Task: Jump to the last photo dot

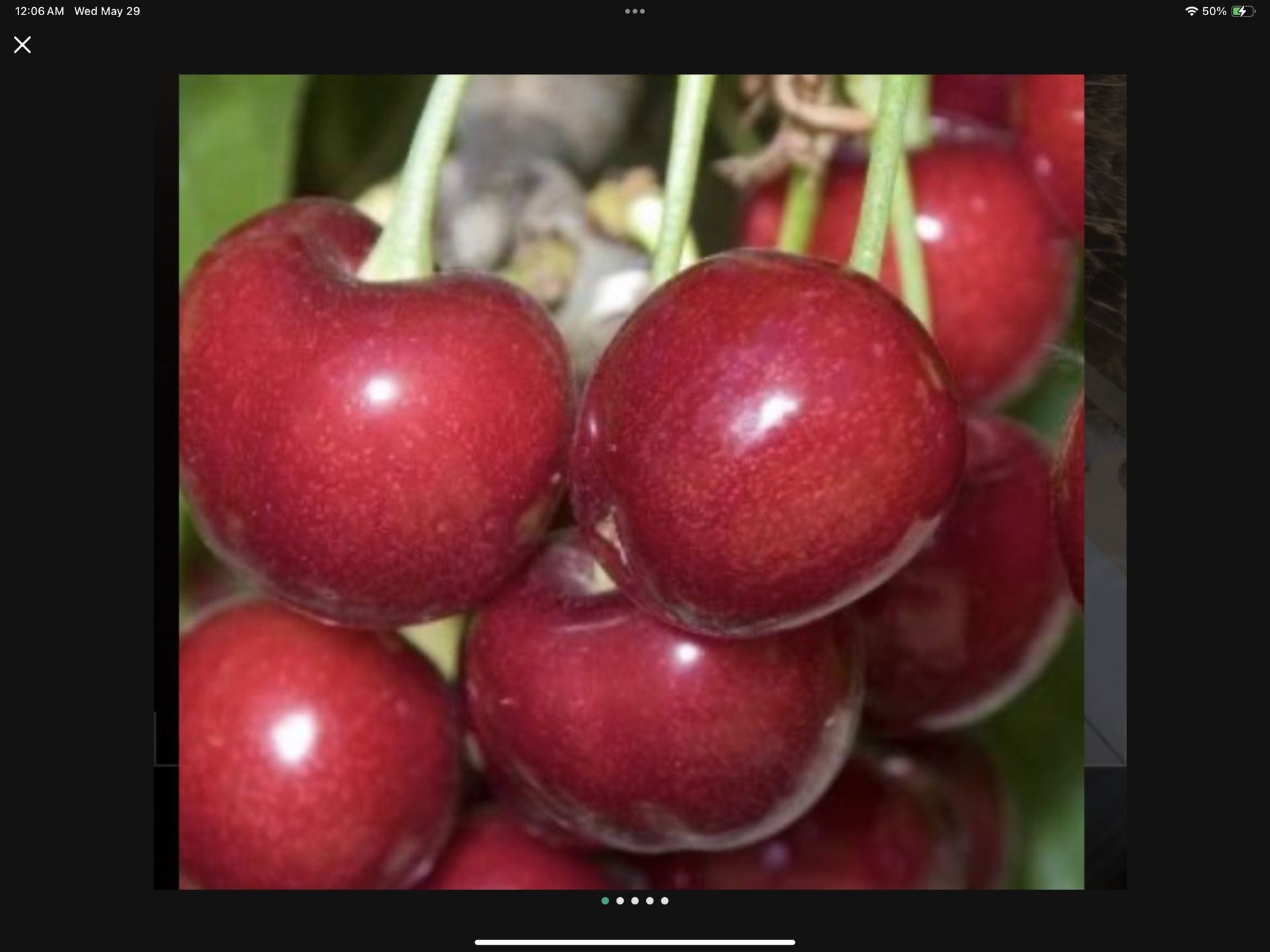Action: [x=665, y=900]
